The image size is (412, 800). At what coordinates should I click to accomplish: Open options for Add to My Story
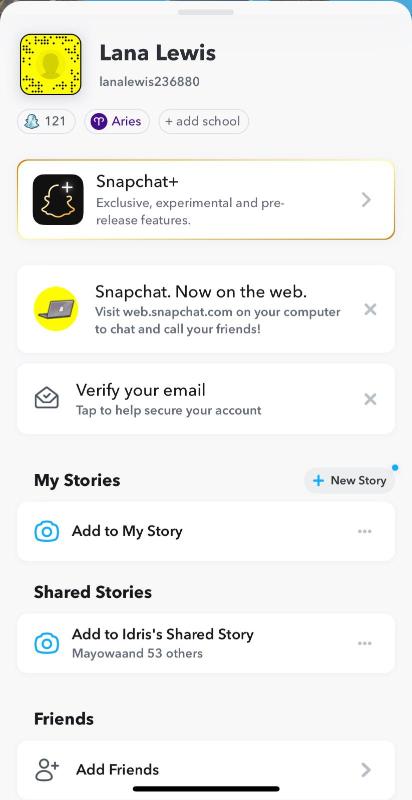point(365,531)
